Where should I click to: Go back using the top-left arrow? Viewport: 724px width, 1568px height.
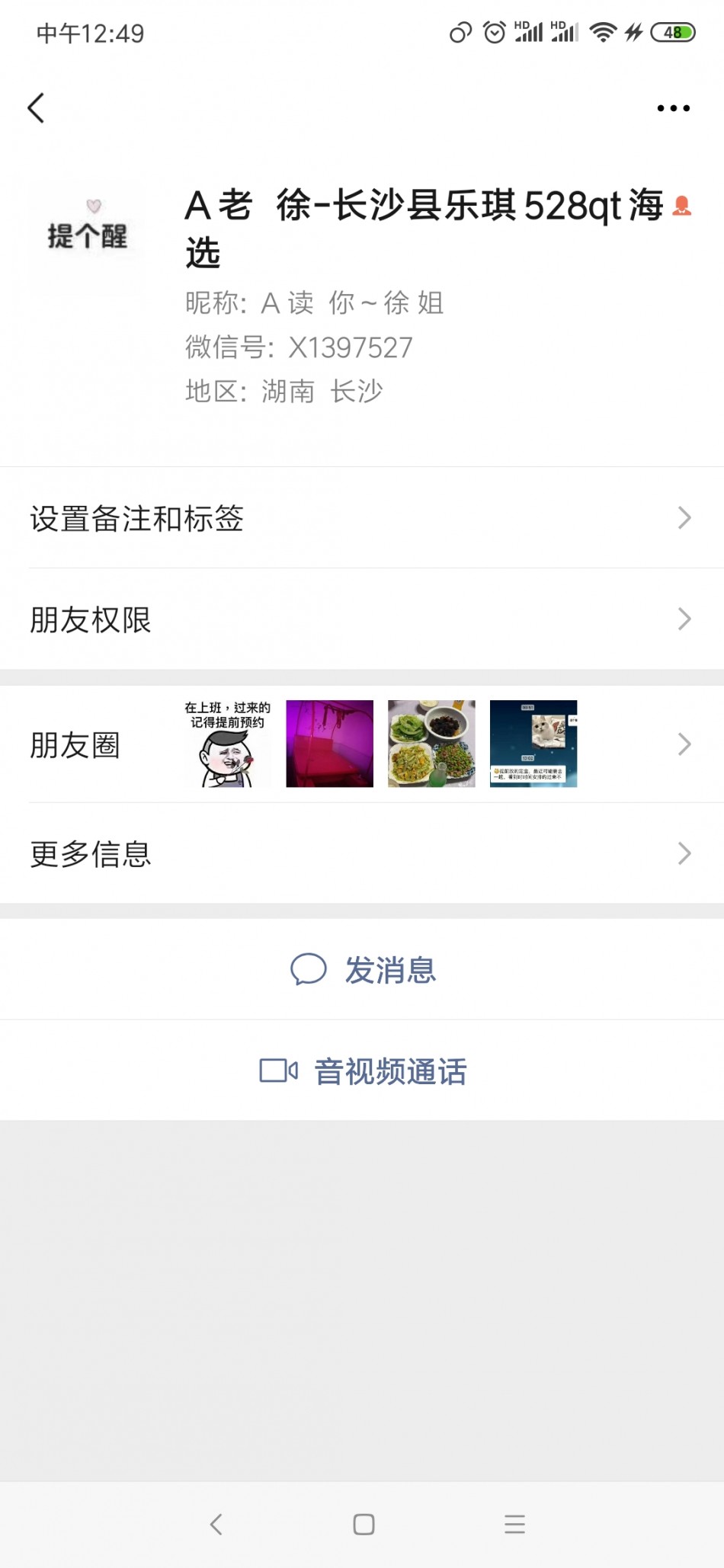[36, 108]
